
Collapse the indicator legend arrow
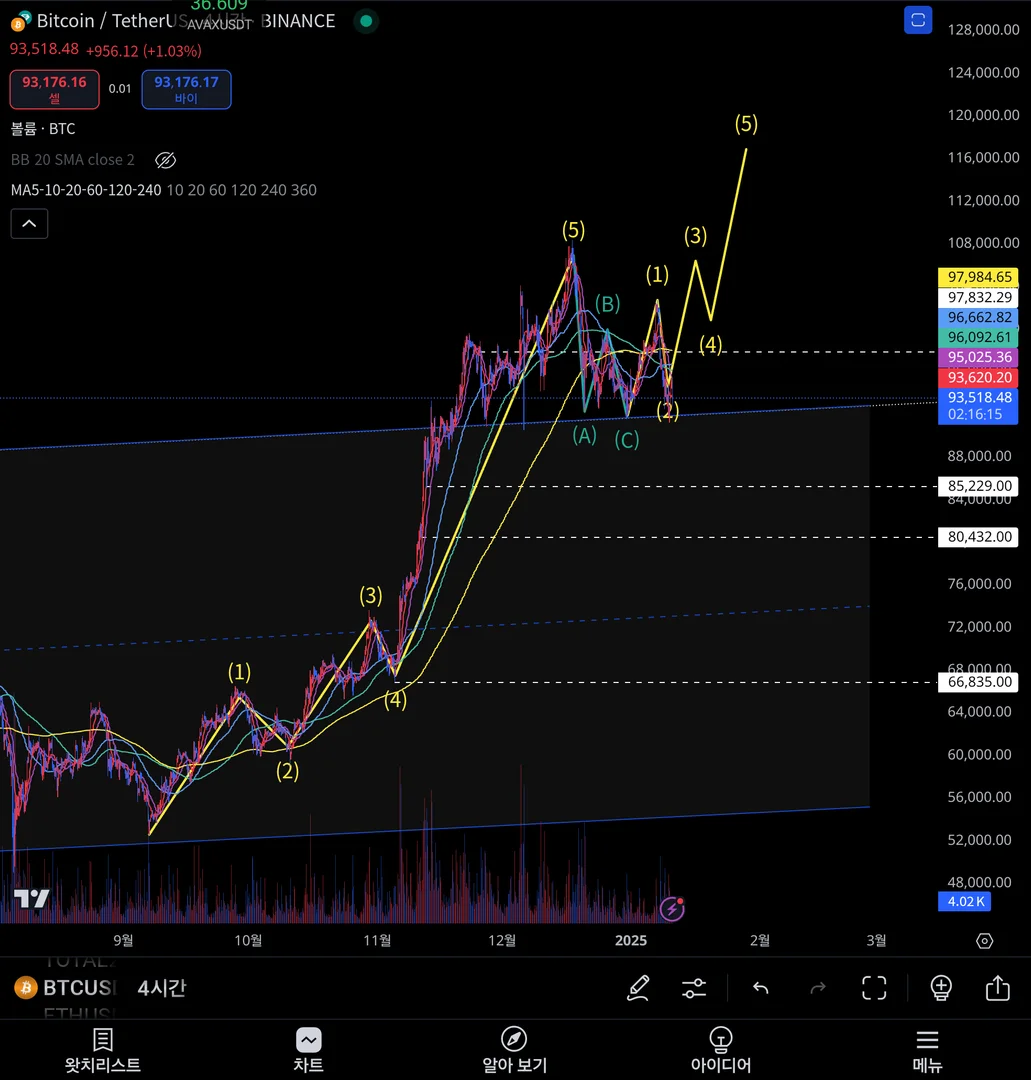pyautogui.click(x=29, y=224)
